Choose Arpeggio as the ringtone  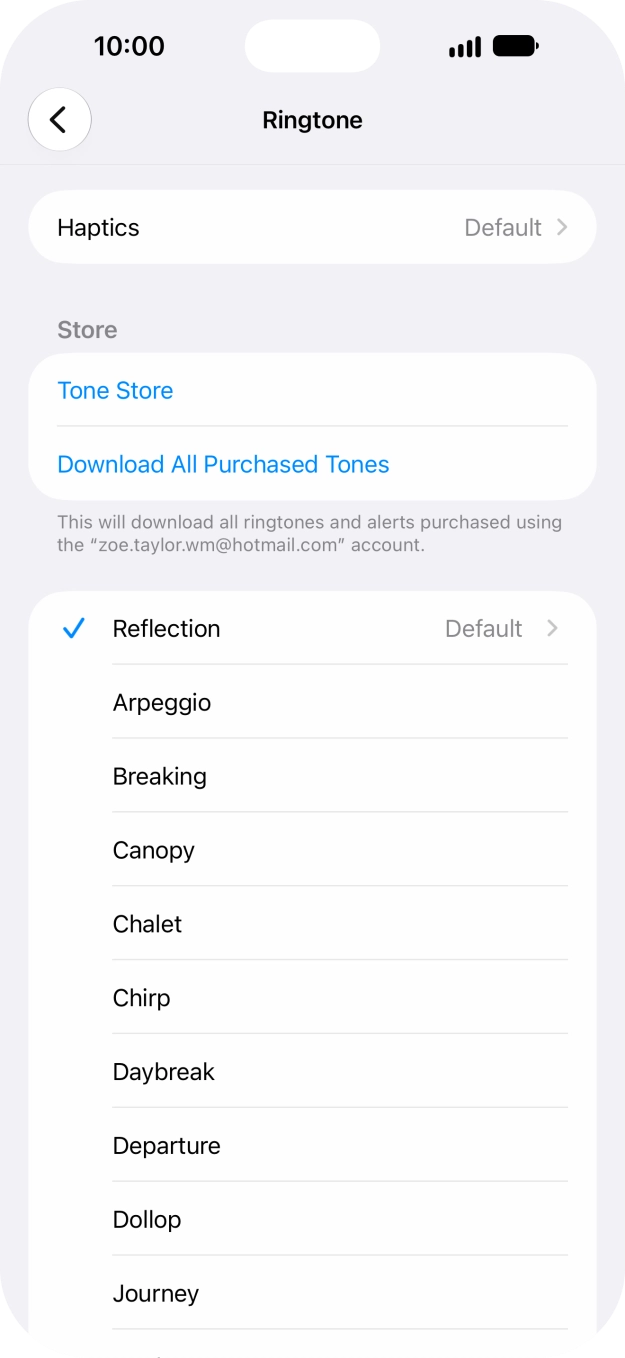tap(312, 702)
